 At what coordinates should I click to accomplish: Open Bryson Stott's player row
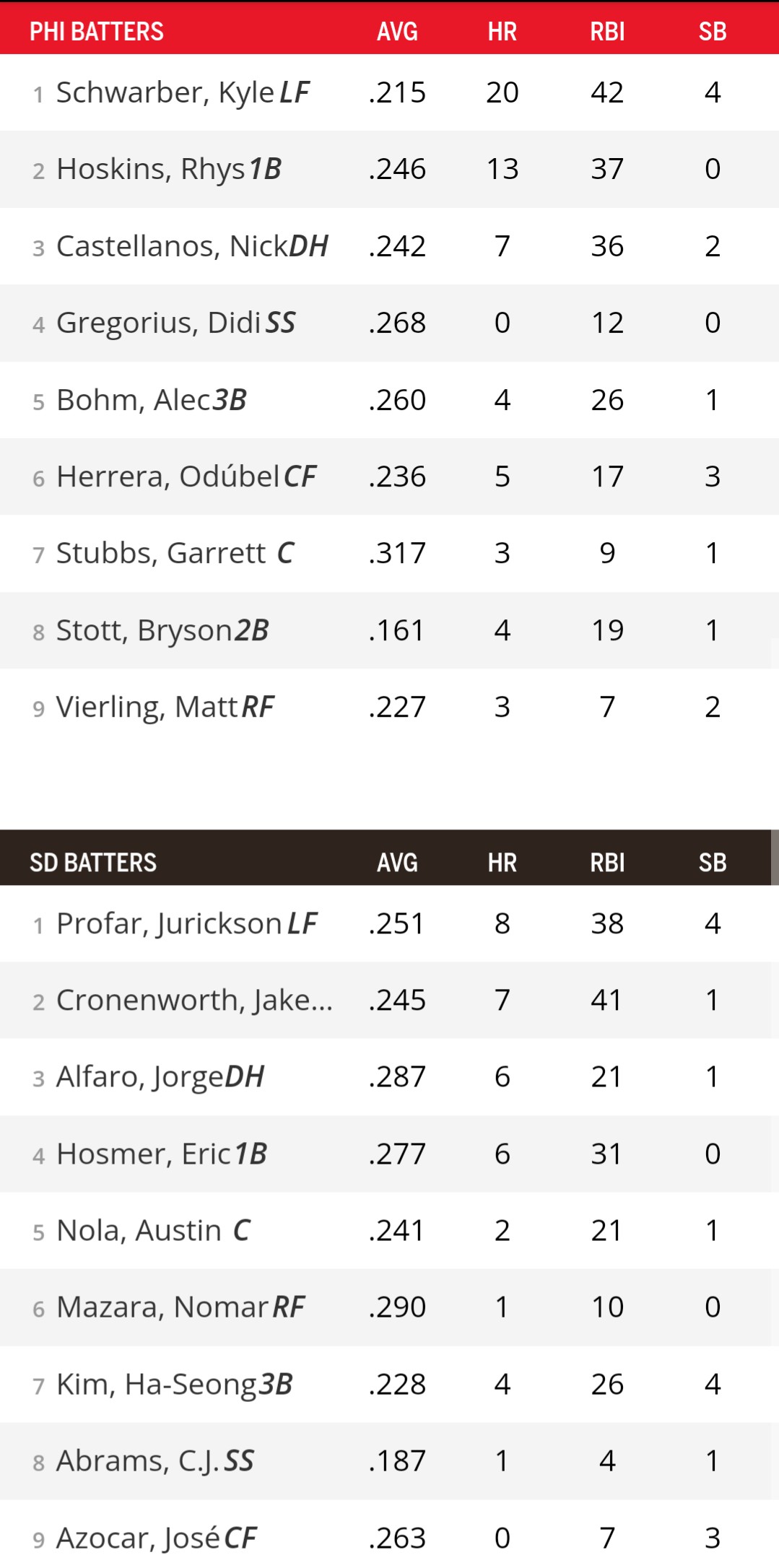[x=144, y=630]
